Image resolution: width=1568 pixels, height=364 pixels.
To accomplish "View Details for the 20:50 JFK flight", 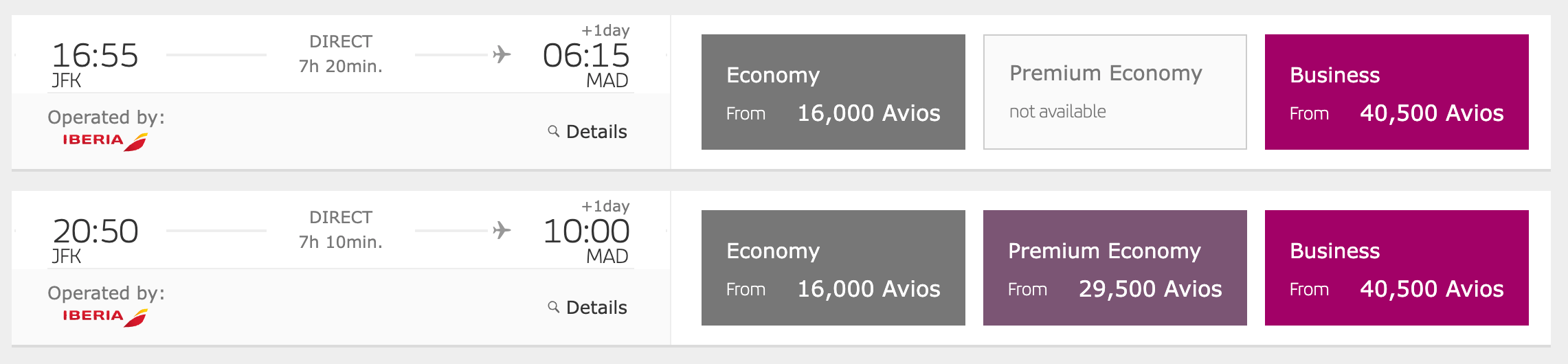I will tap(588, 307).
